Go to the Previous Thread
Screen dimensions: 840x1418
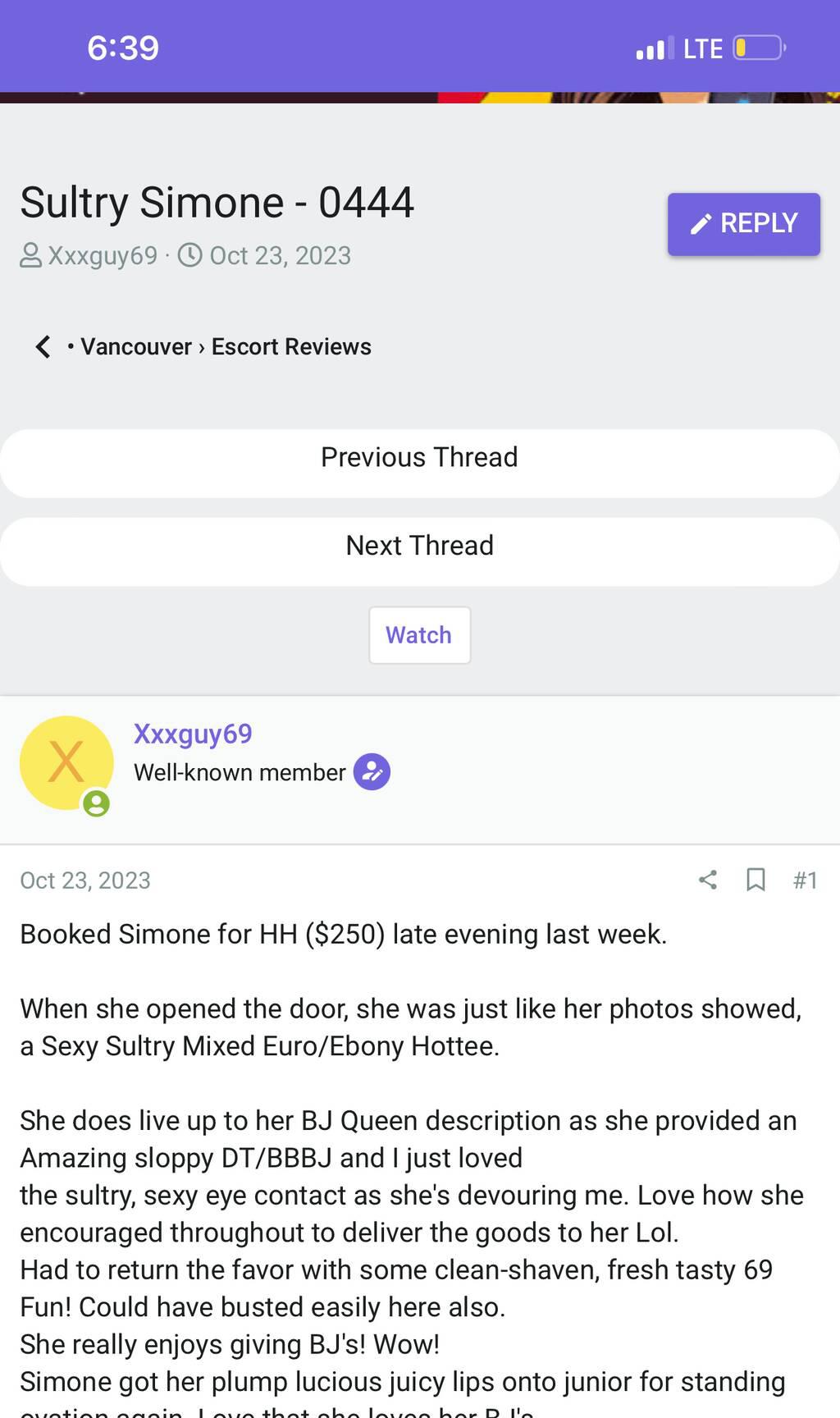pos(419,458)
